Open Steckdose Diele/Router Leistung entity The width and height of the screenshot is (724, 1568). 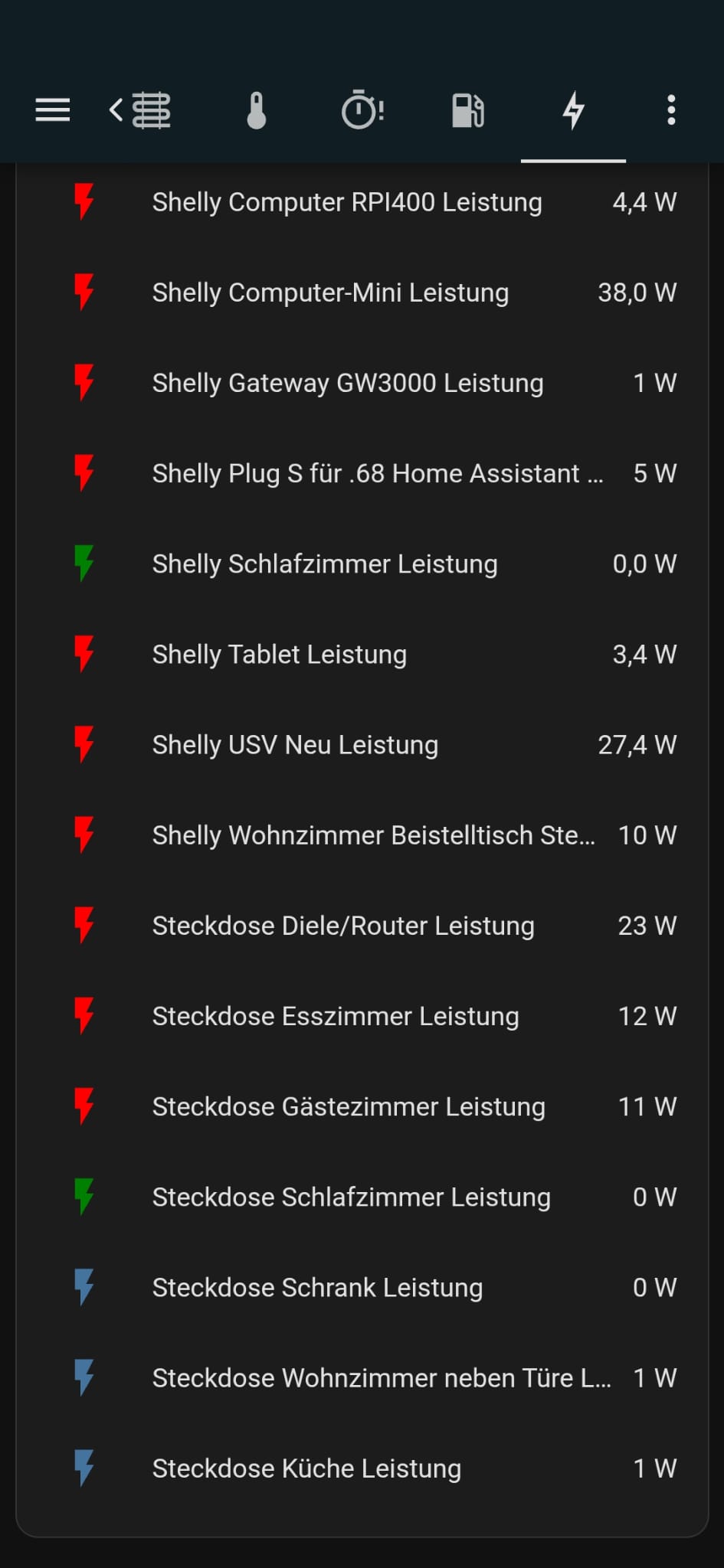coord(343,926)
